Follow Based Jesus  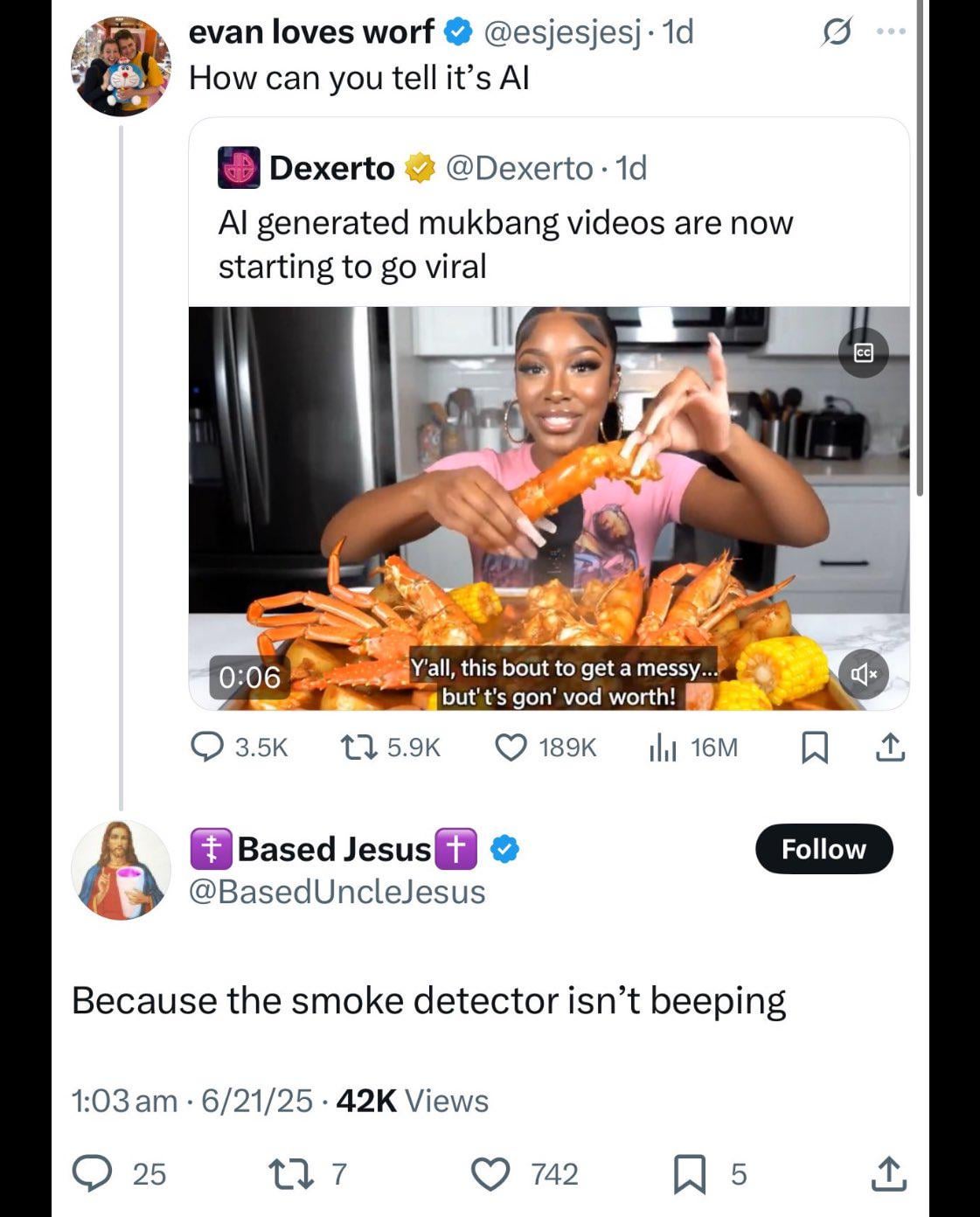[824, 849]
